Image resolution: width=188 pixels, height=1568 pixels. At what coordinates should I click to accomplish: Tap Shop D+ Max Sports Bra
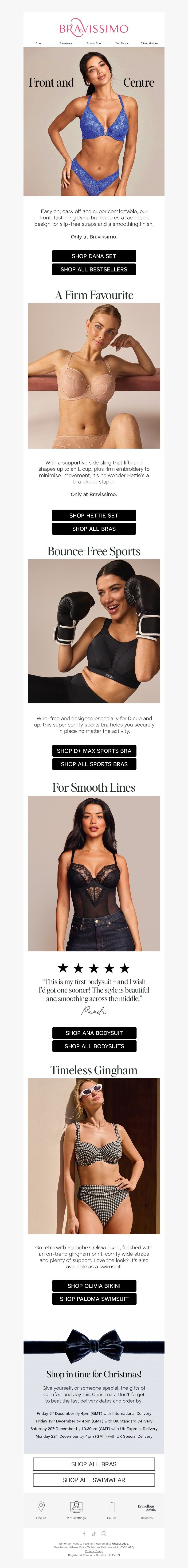tap(94, 751)
